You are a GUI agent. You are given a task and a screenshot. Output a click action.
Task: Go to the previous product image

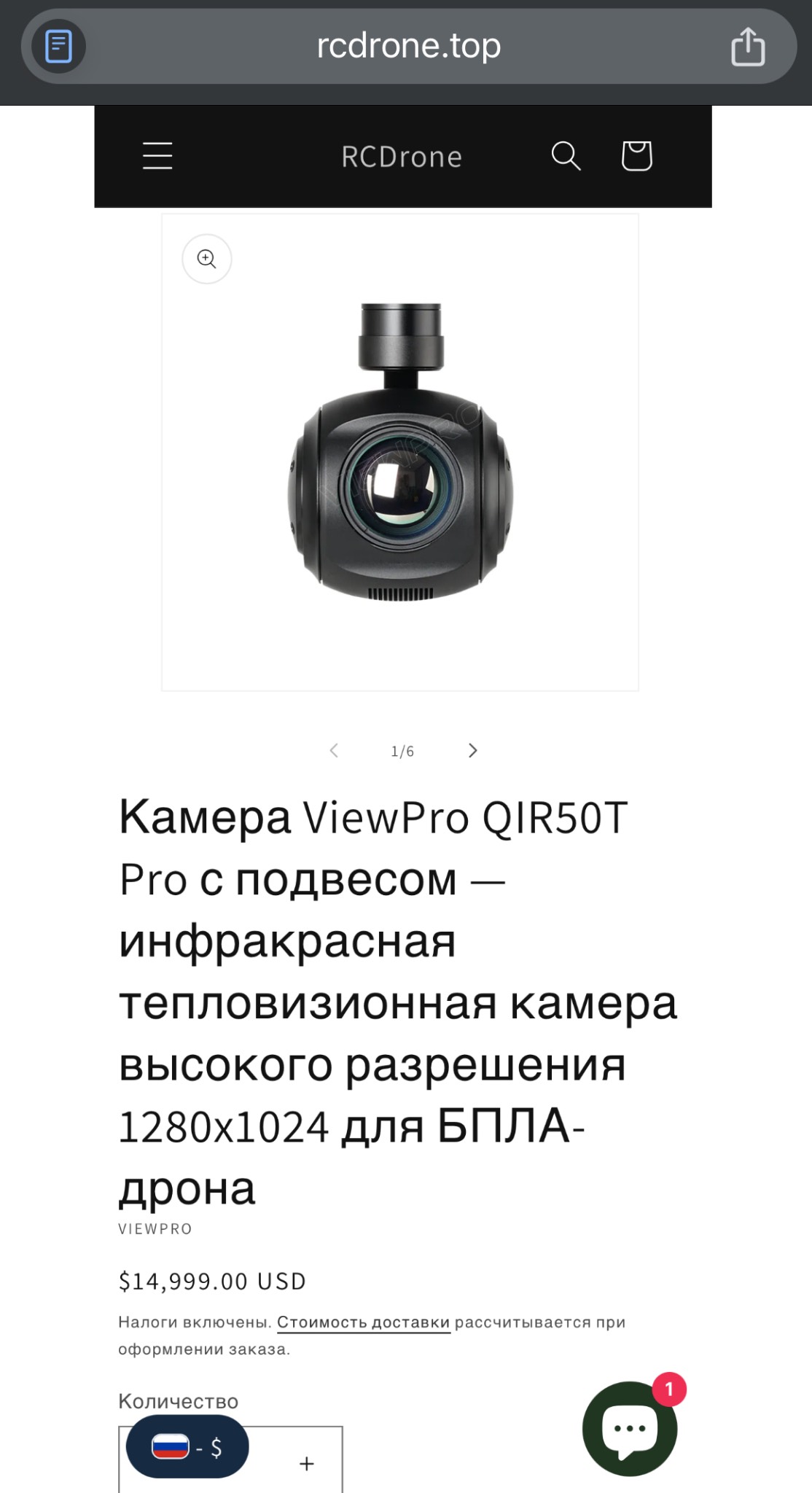pyautogui.click(x=334, y=750)
